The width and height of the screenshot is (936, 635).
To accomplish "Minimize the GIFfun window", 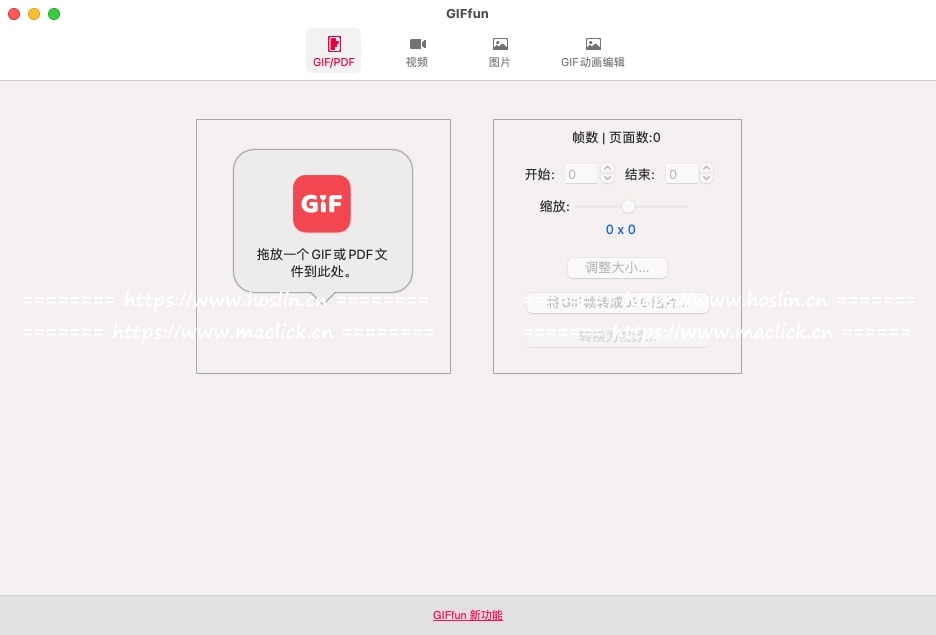I will pyautogui.click(x=34, y=14).
